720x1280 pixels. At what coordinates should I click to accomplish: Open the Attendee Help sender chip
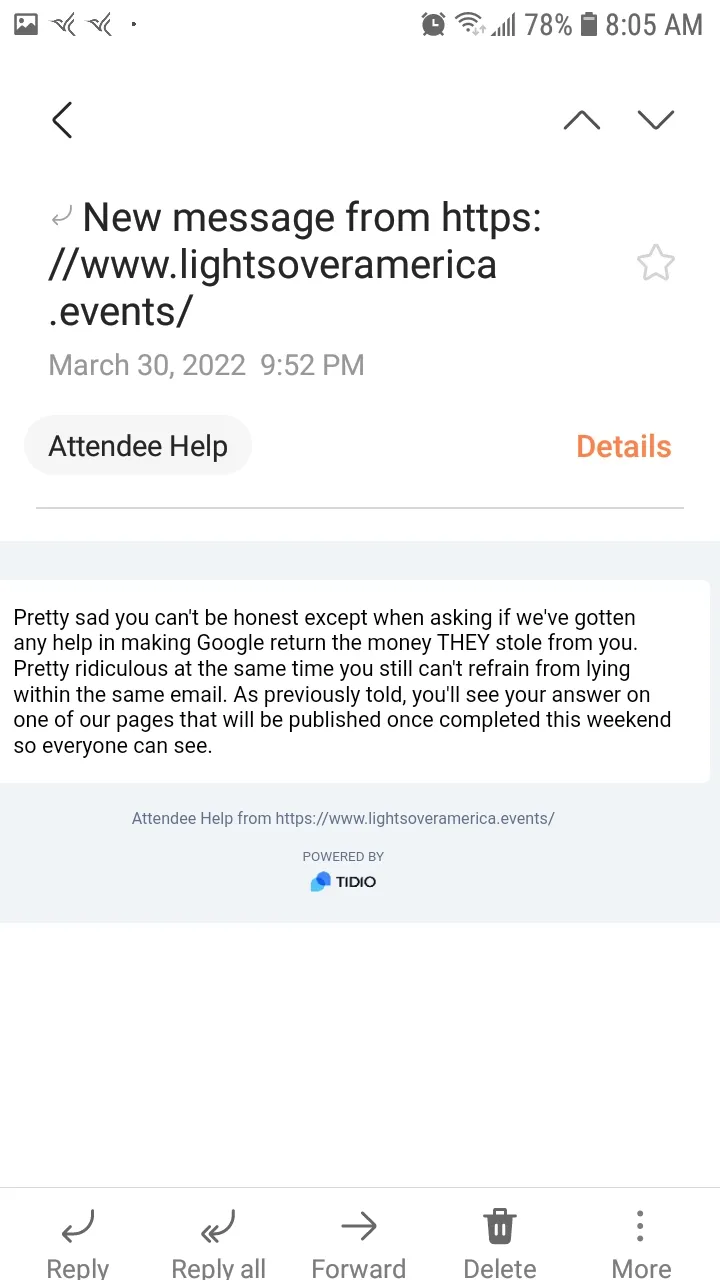[x=138, y=446]
